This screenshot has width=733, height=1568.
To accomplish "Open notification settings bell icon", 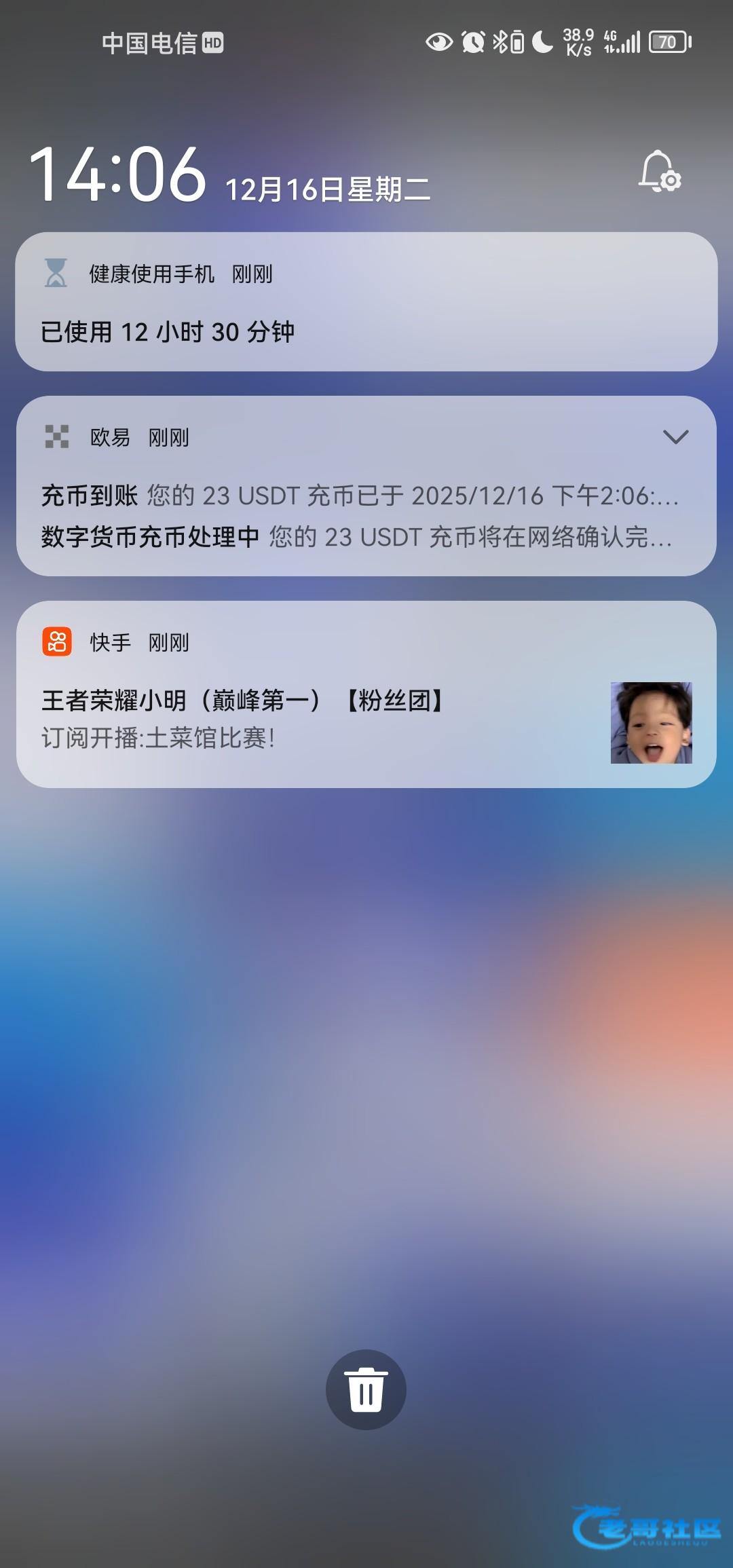I will 659,171.
